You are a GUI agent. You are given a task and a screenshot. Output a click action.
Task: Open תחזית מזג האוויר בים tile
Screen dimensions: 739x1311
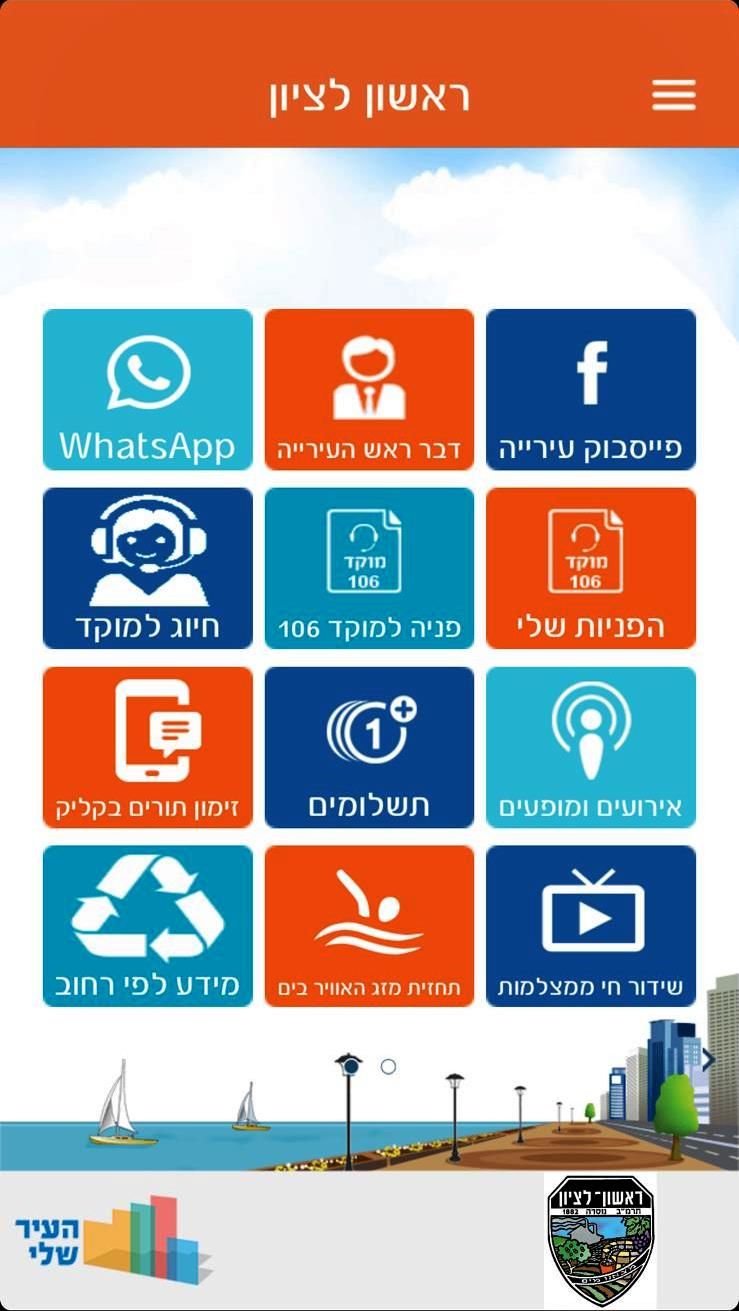(x=369, y=926)
